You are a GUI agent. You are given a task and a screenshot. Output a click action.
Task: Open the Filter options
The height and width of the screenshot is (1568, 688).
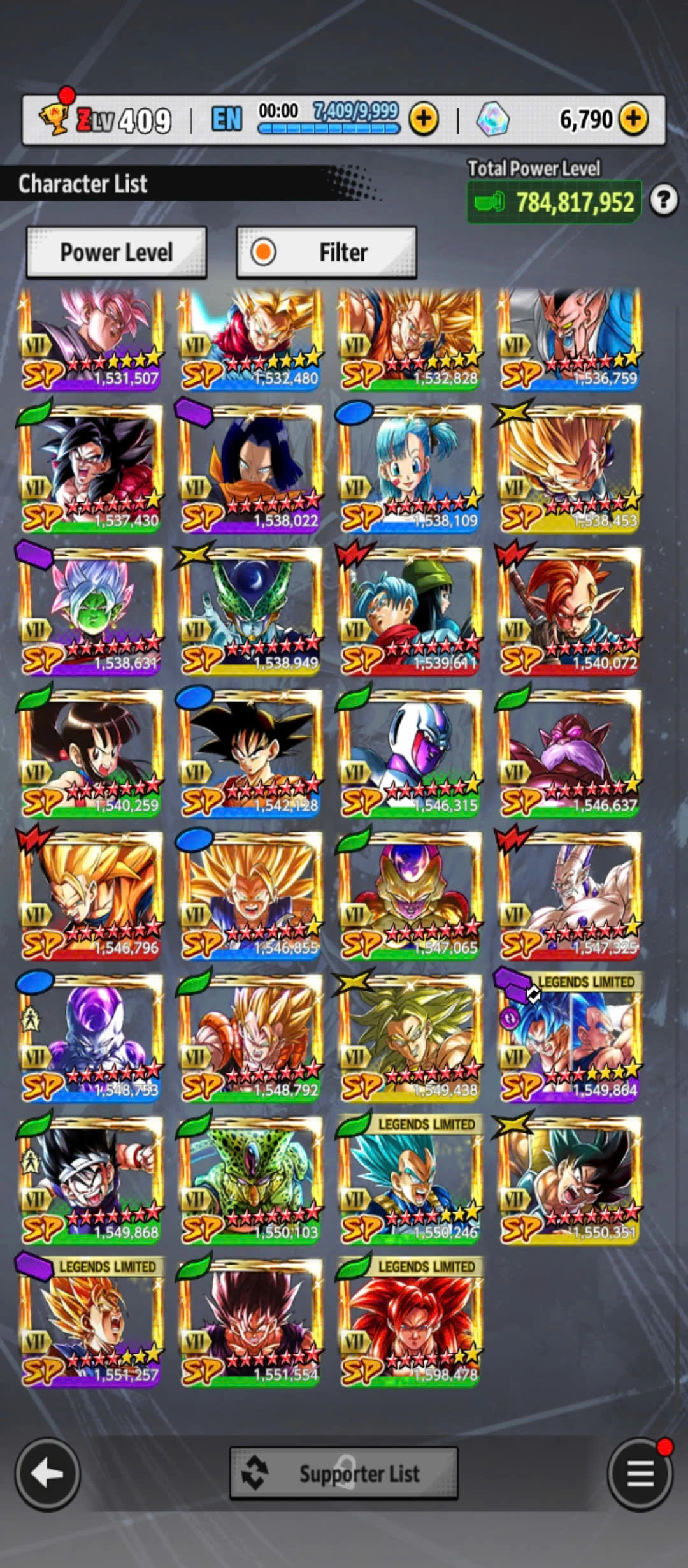click(x=326, y=252)
